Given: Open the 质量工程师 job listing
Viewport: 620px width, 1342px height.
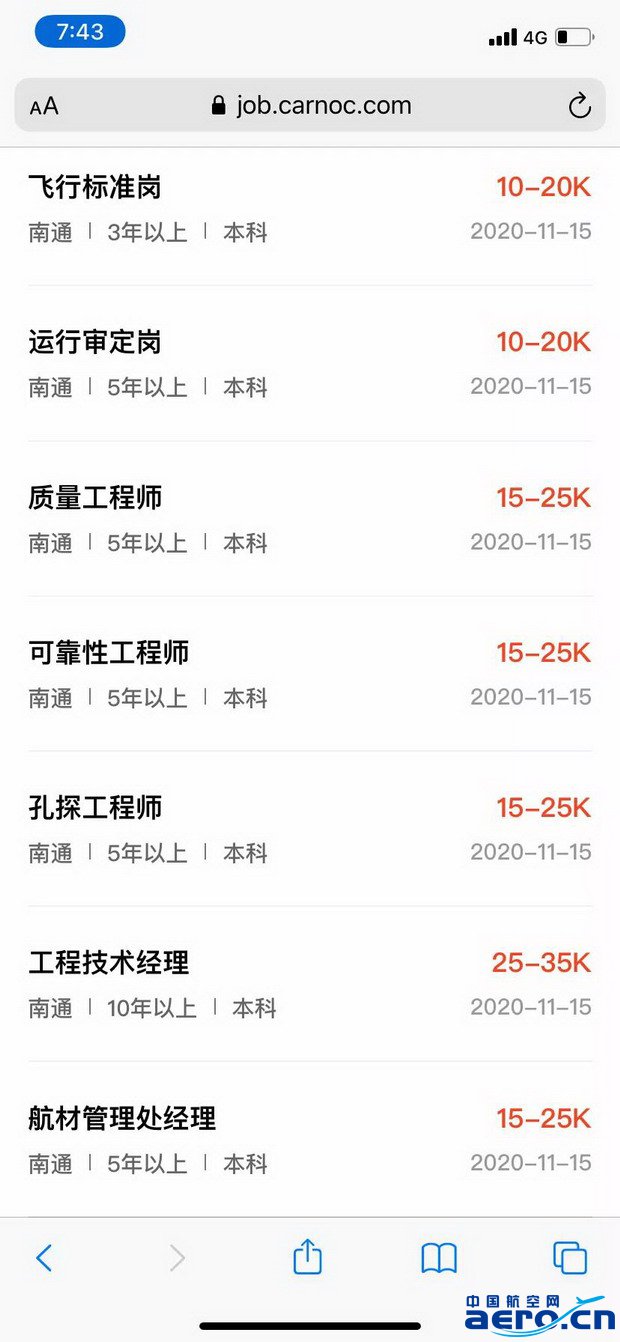Looking at the screenshot, I should (x=310, y=519).
